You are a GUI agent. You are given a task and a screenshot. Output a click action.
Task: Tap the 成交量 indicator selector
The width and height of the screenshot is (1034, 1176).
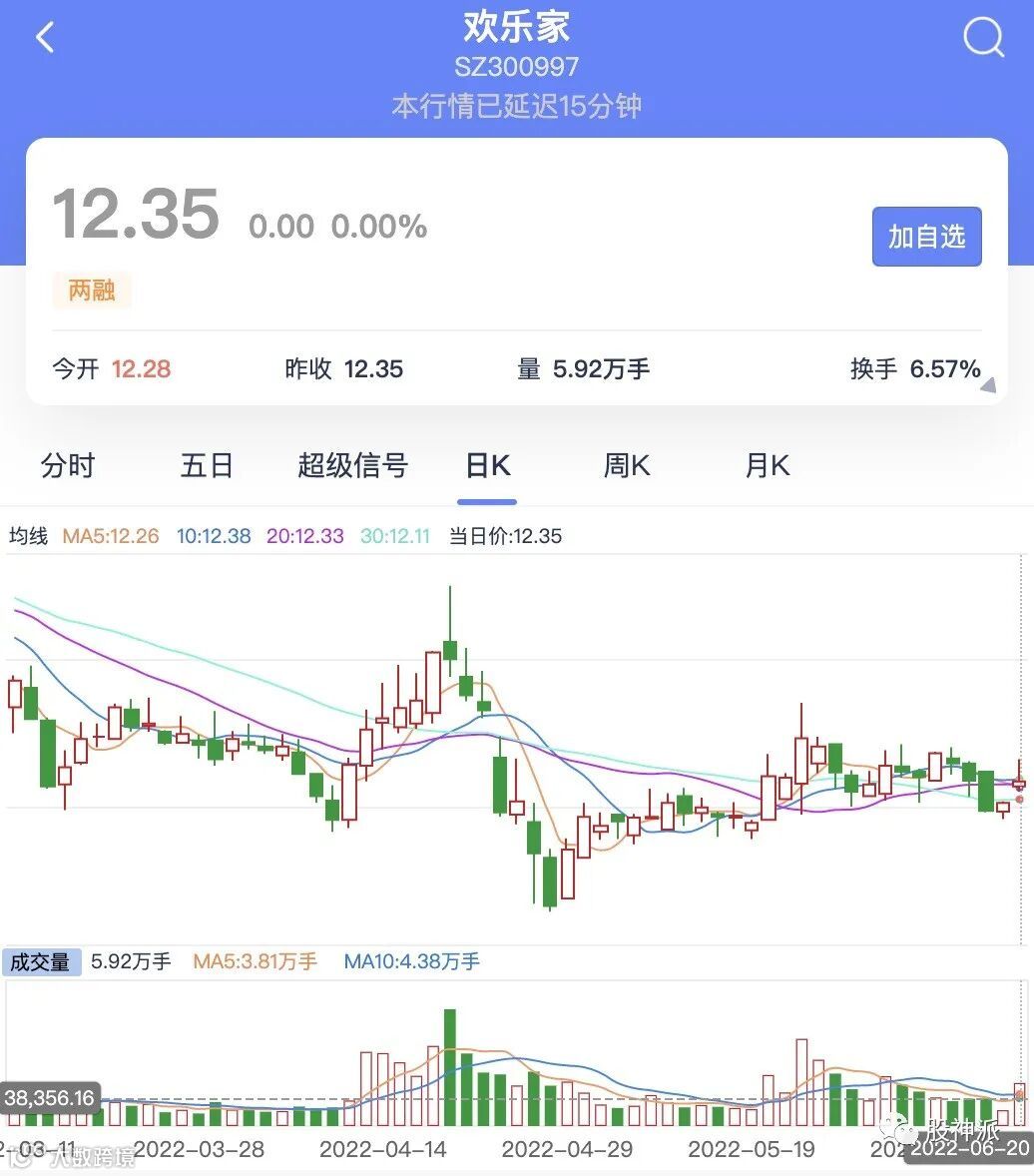click(41, 961)
